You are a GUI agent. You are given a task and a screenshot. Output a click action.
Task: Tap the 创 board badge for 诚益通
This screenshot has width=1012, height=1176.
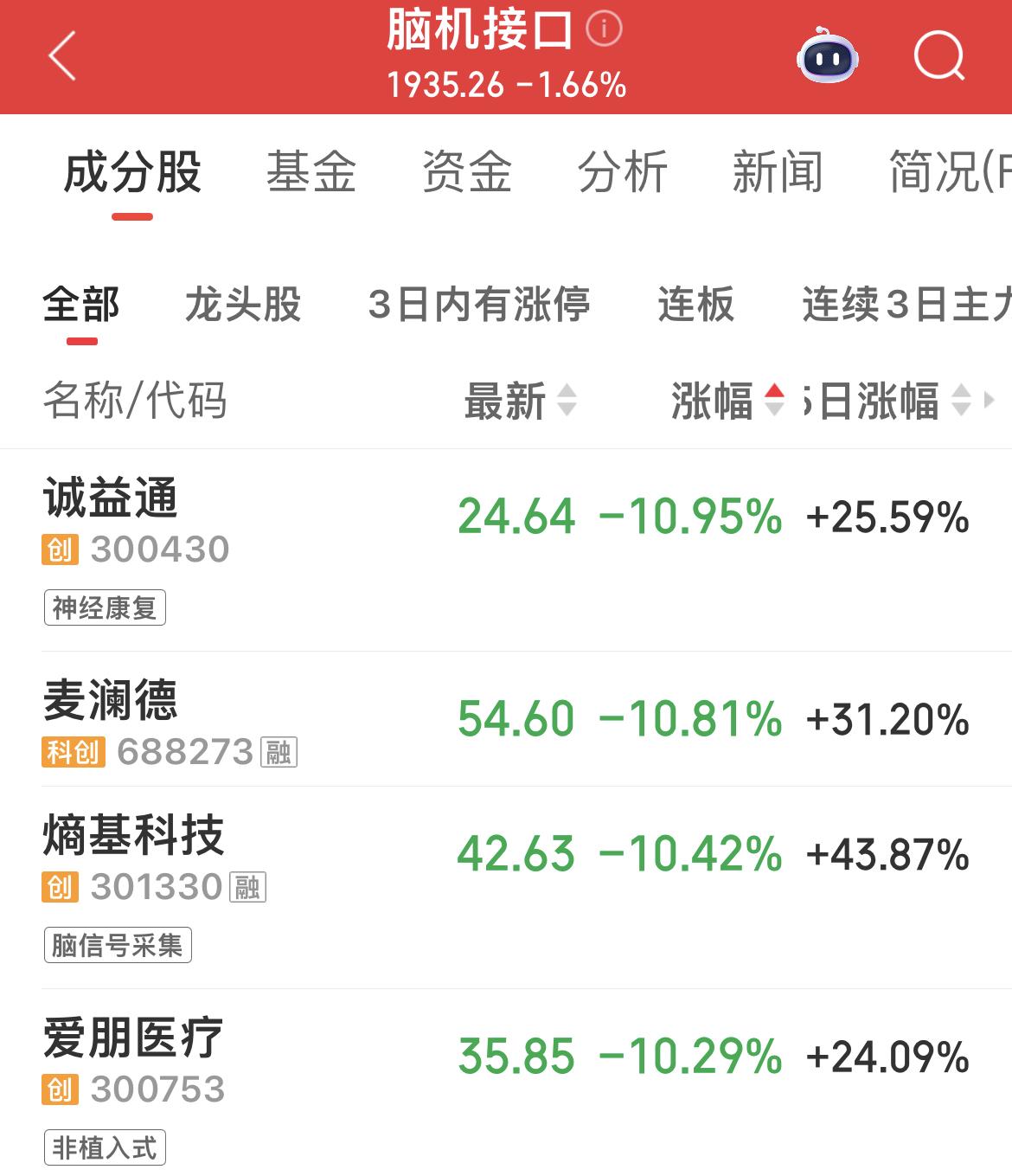(x=58, y=548)
